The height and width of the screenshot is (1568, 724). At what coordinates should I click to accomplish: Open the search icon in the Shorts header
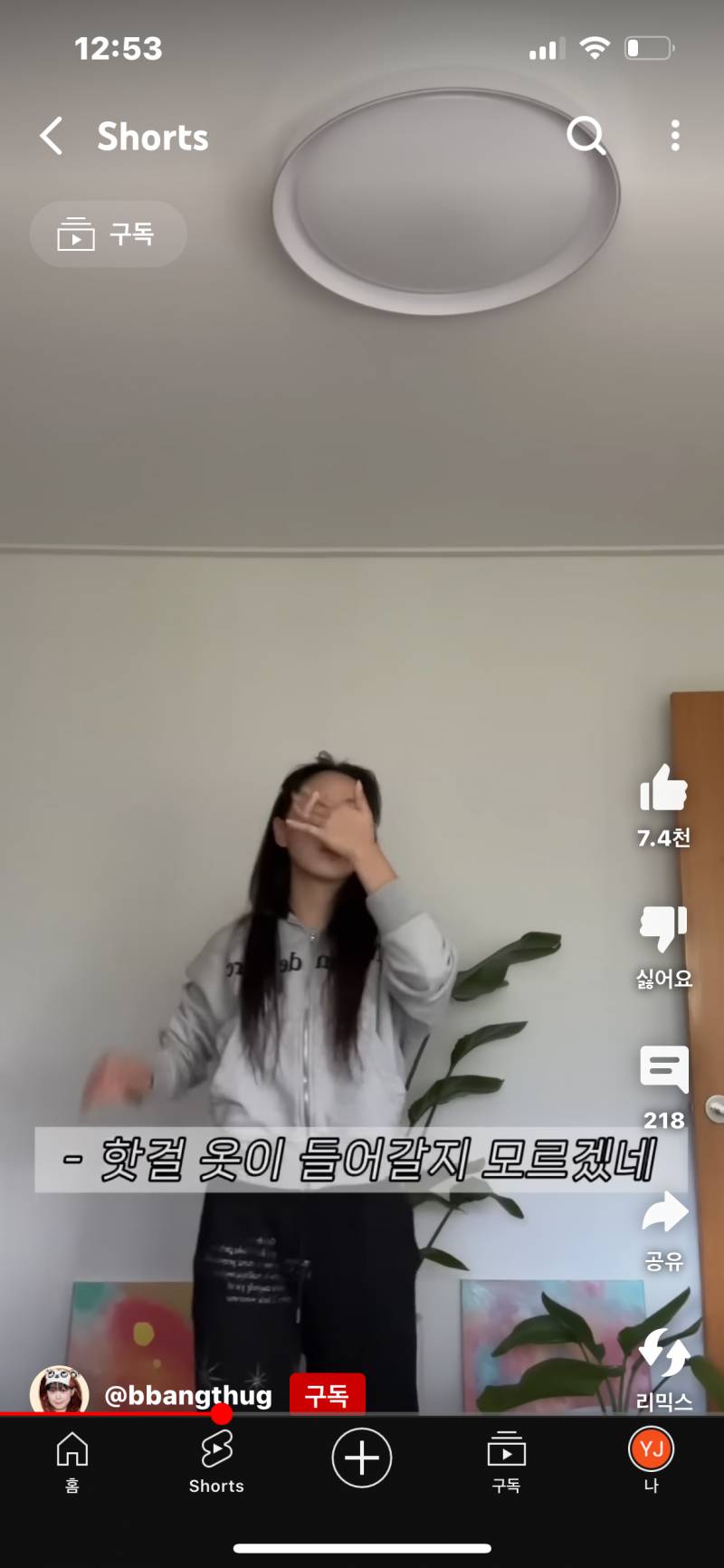[587, 136]
